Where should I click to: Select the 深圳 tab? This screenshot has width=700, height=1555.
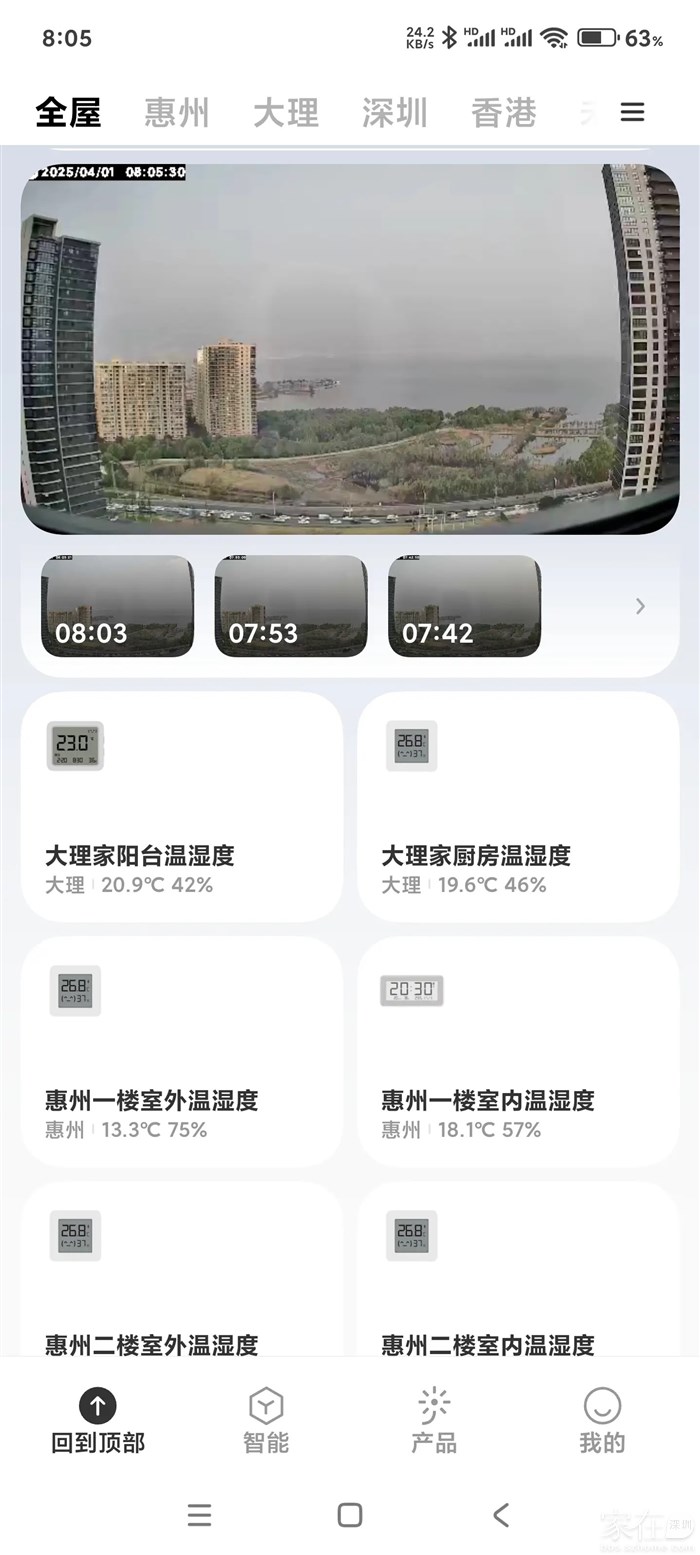coord(395,113)
